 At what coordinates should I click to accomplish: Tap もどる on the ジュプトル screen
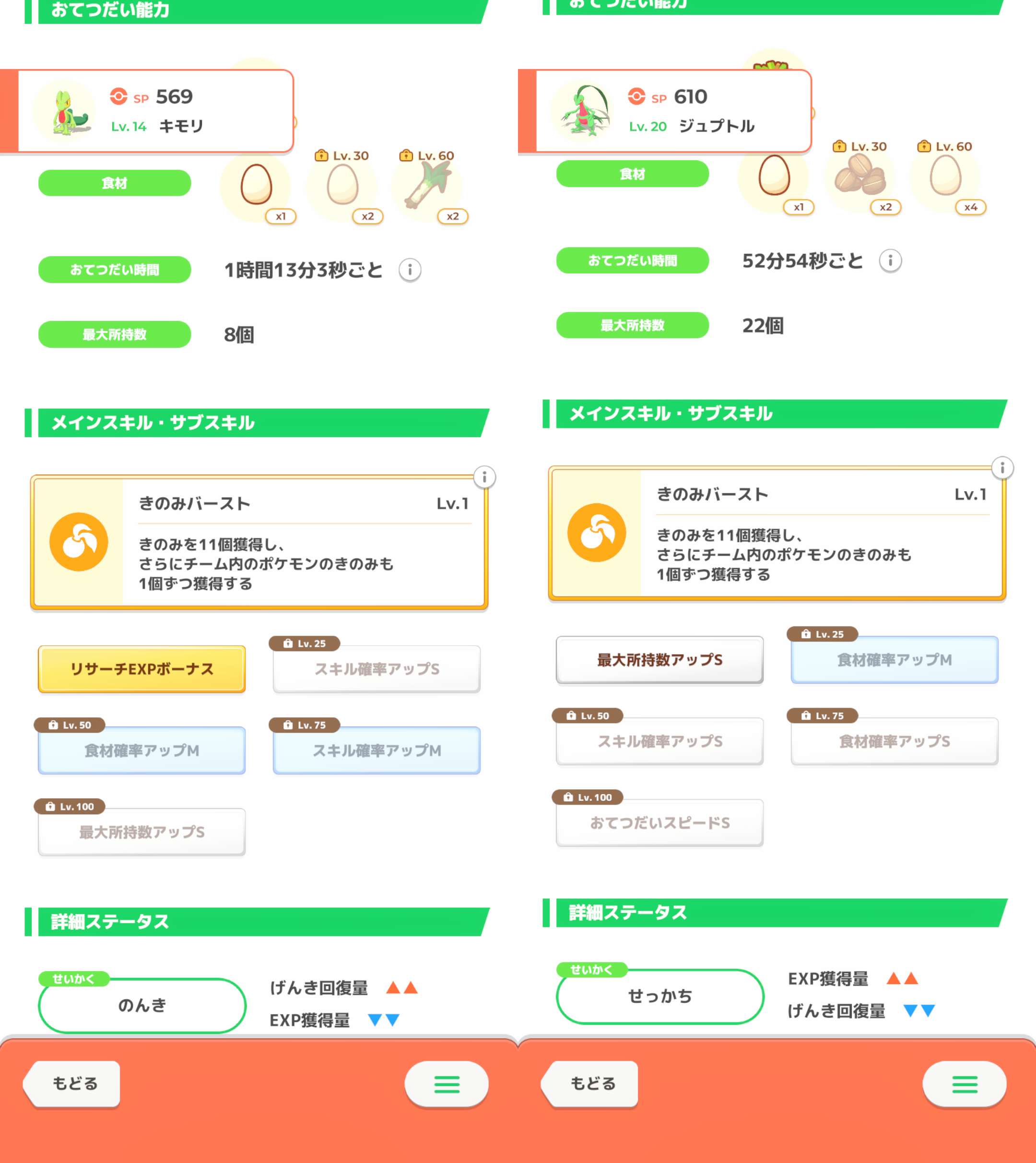[592, 1083]
